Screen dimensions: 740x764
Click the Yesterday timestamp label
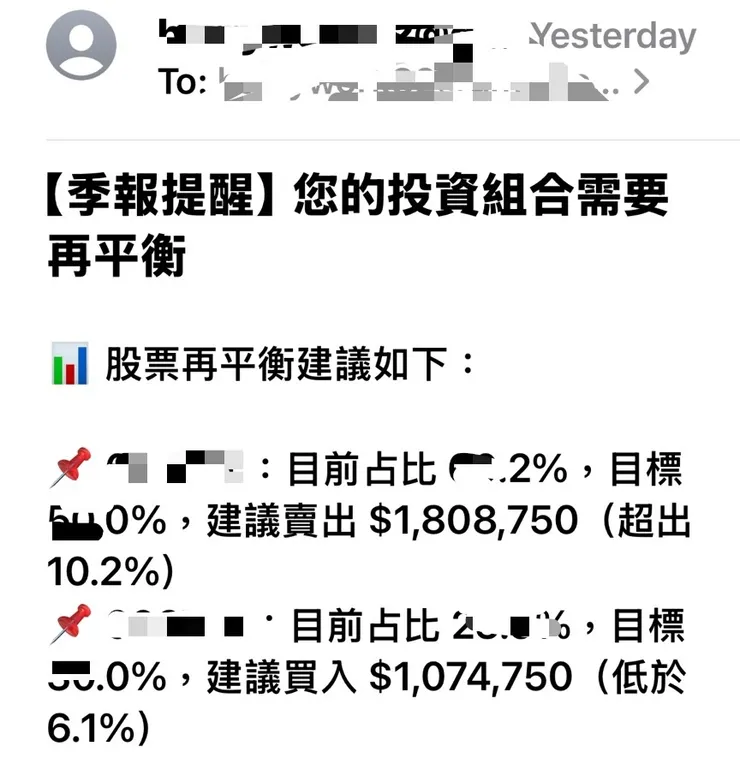pos(615,35)
